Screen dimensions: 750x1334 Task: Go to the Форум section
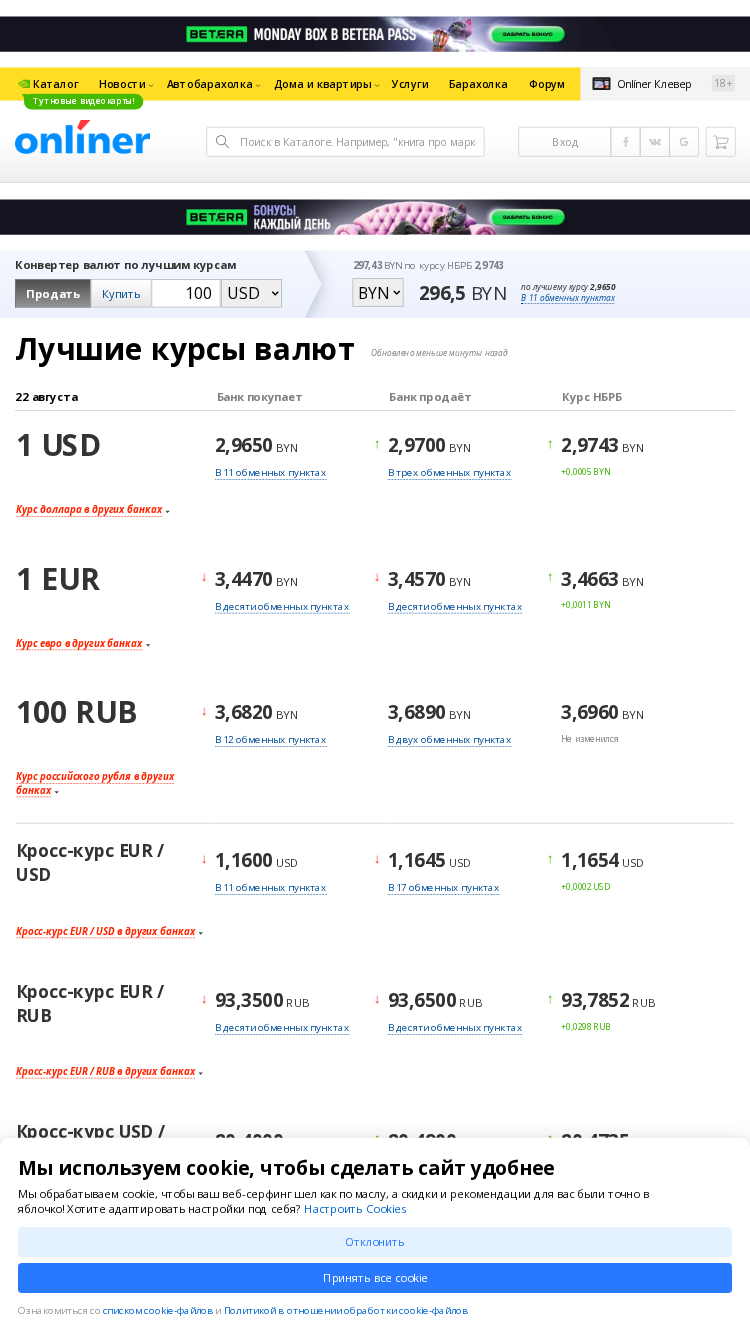coord(547,84)
